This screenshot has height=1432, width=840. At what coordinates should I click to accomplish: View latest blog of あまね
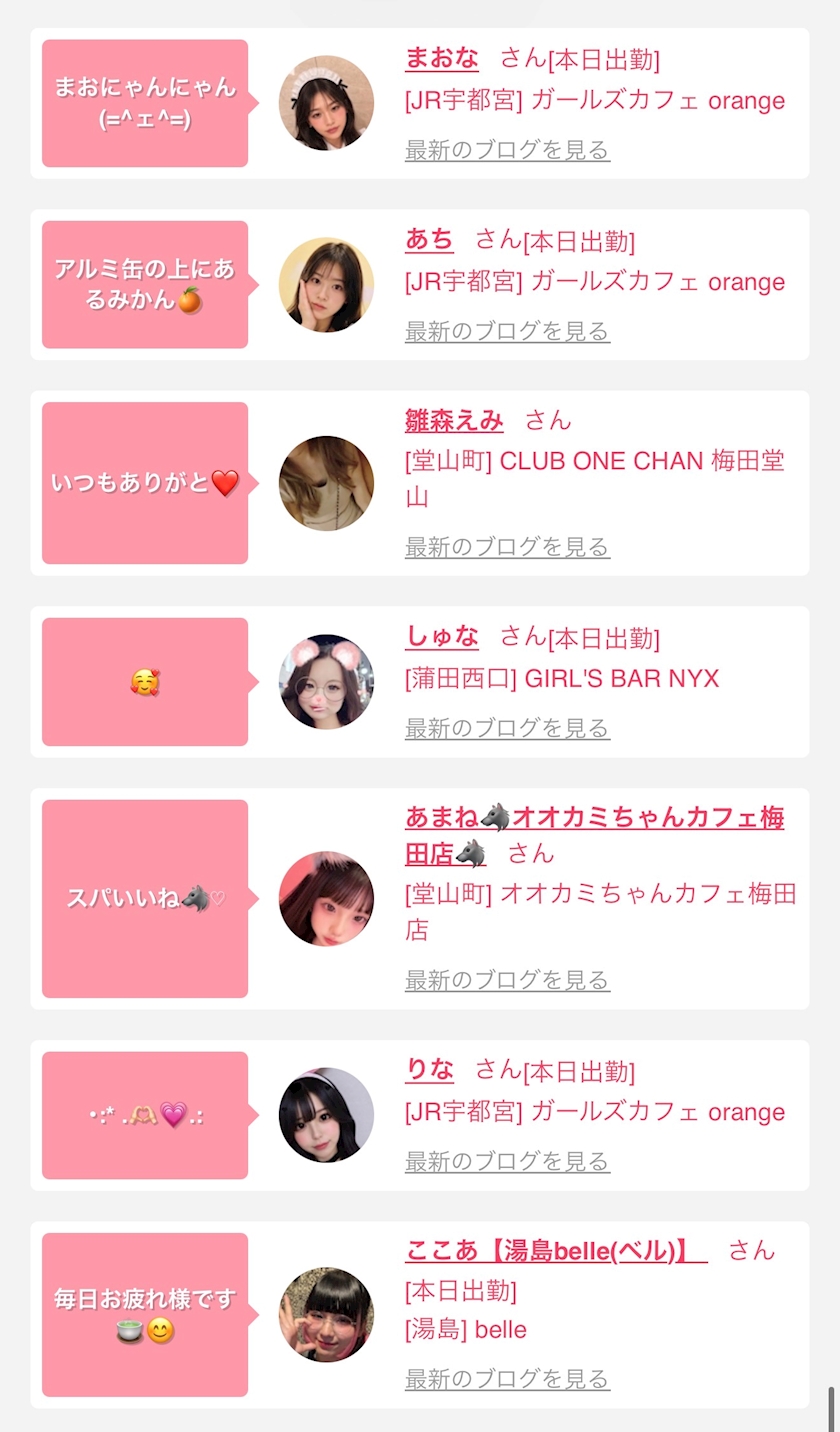(x=507, y=980)
